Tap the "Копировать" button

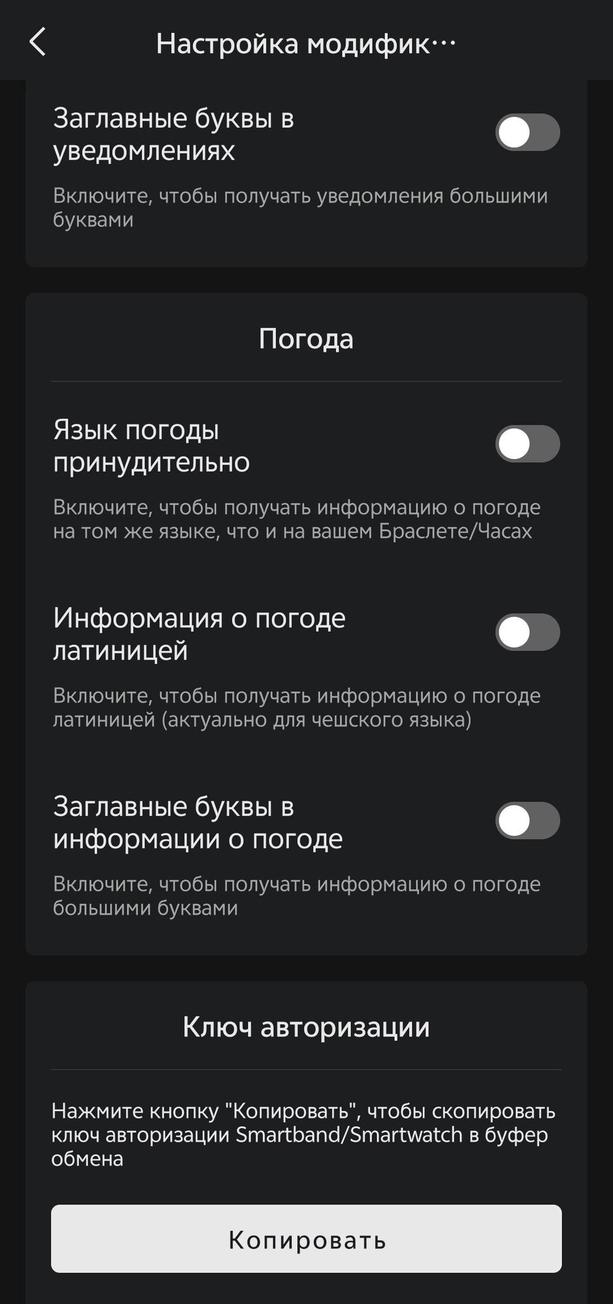306,1239
